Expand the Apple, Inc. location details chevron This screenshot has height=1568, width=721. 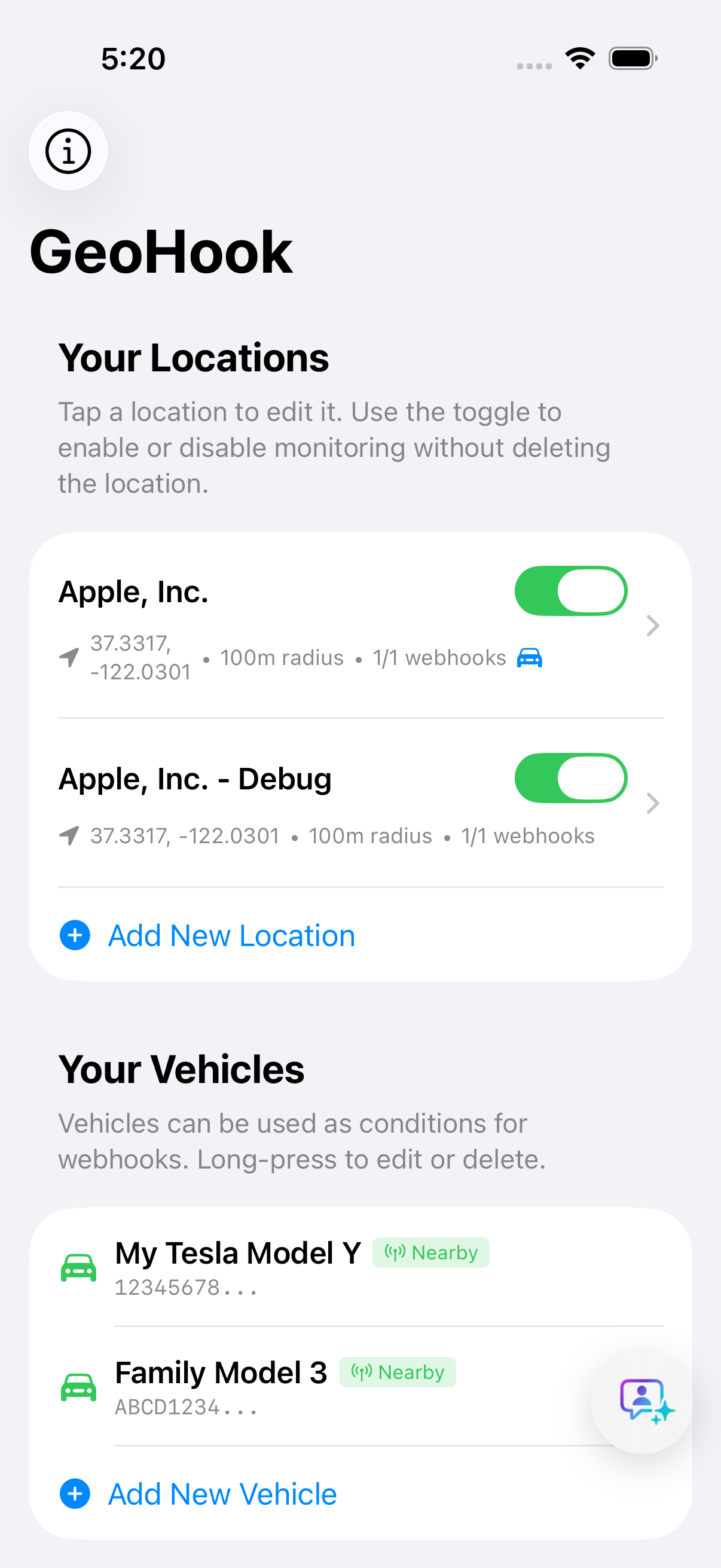[652, 625]
